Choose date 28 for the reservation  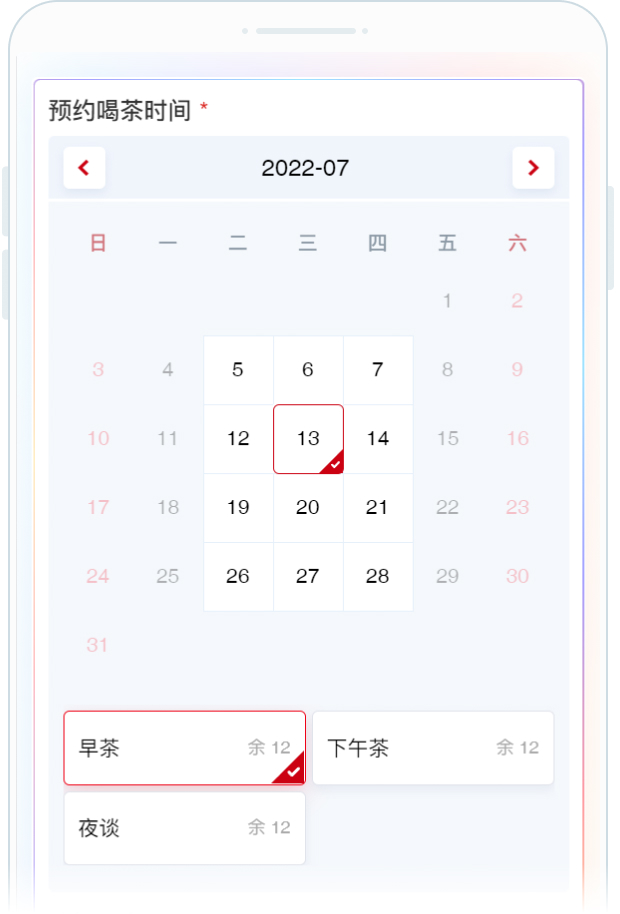click(378, 577)
